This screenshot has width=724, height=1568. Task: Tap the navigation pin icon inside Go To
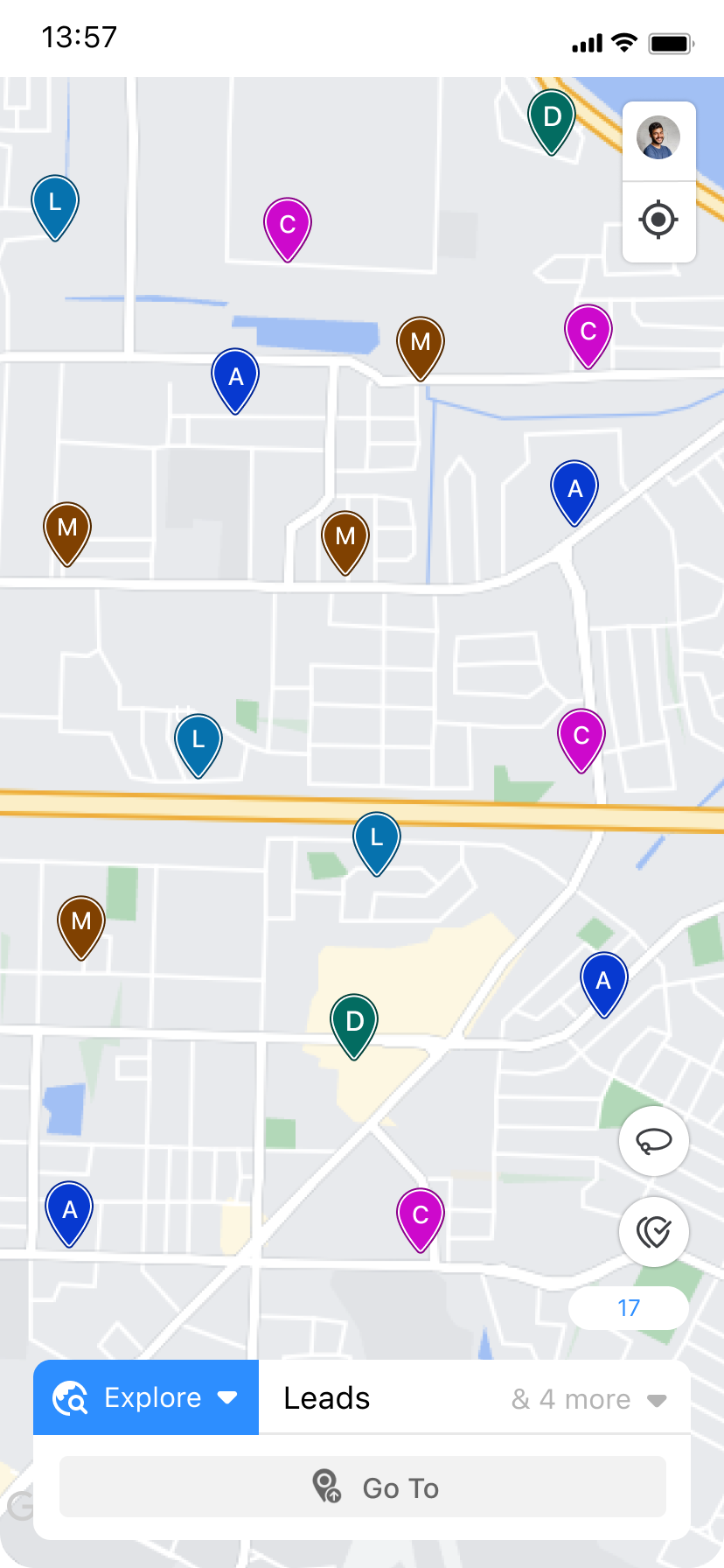pyautogui.click(x=326, y=1486)
